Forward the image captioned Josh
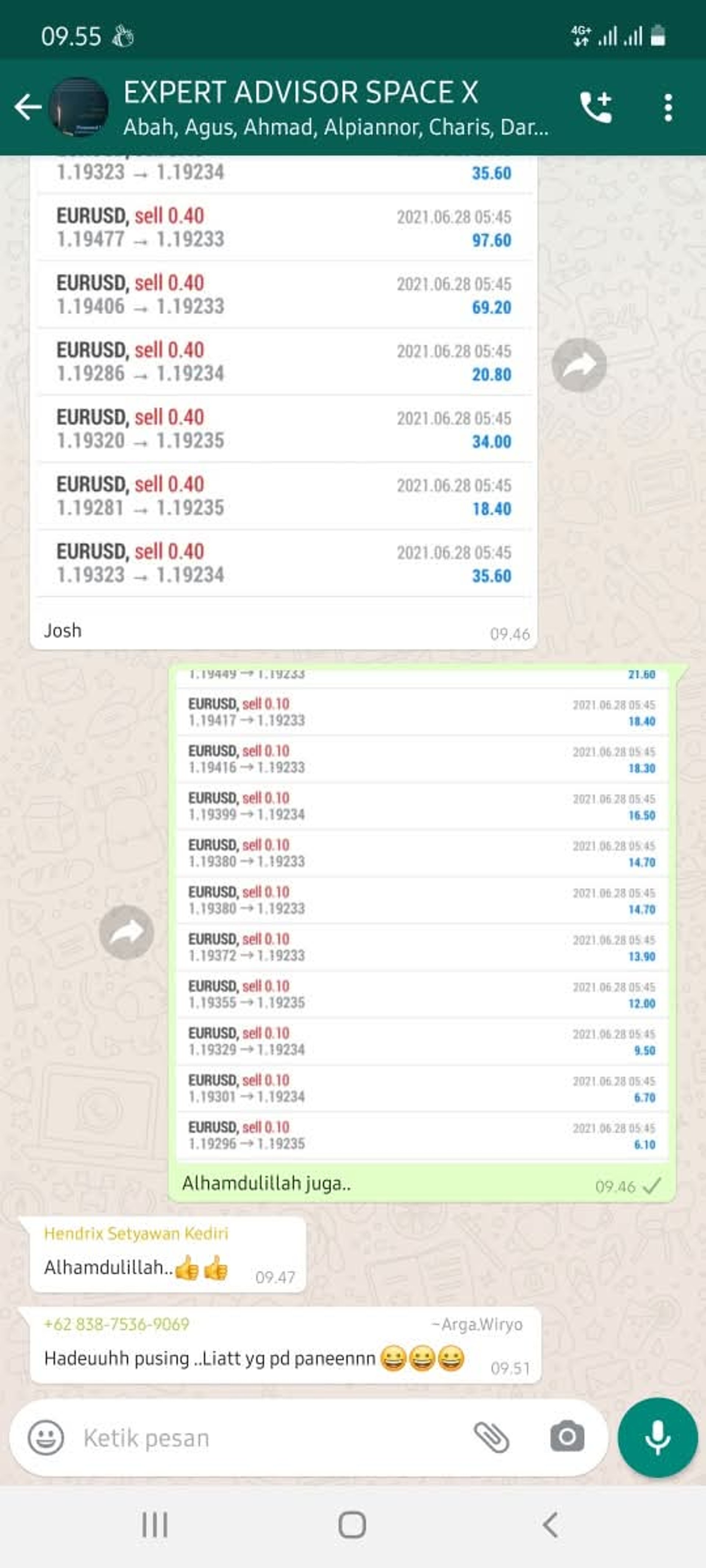Image resolution: width=706 pixels, height=1568 pixels. click(579, 365)
